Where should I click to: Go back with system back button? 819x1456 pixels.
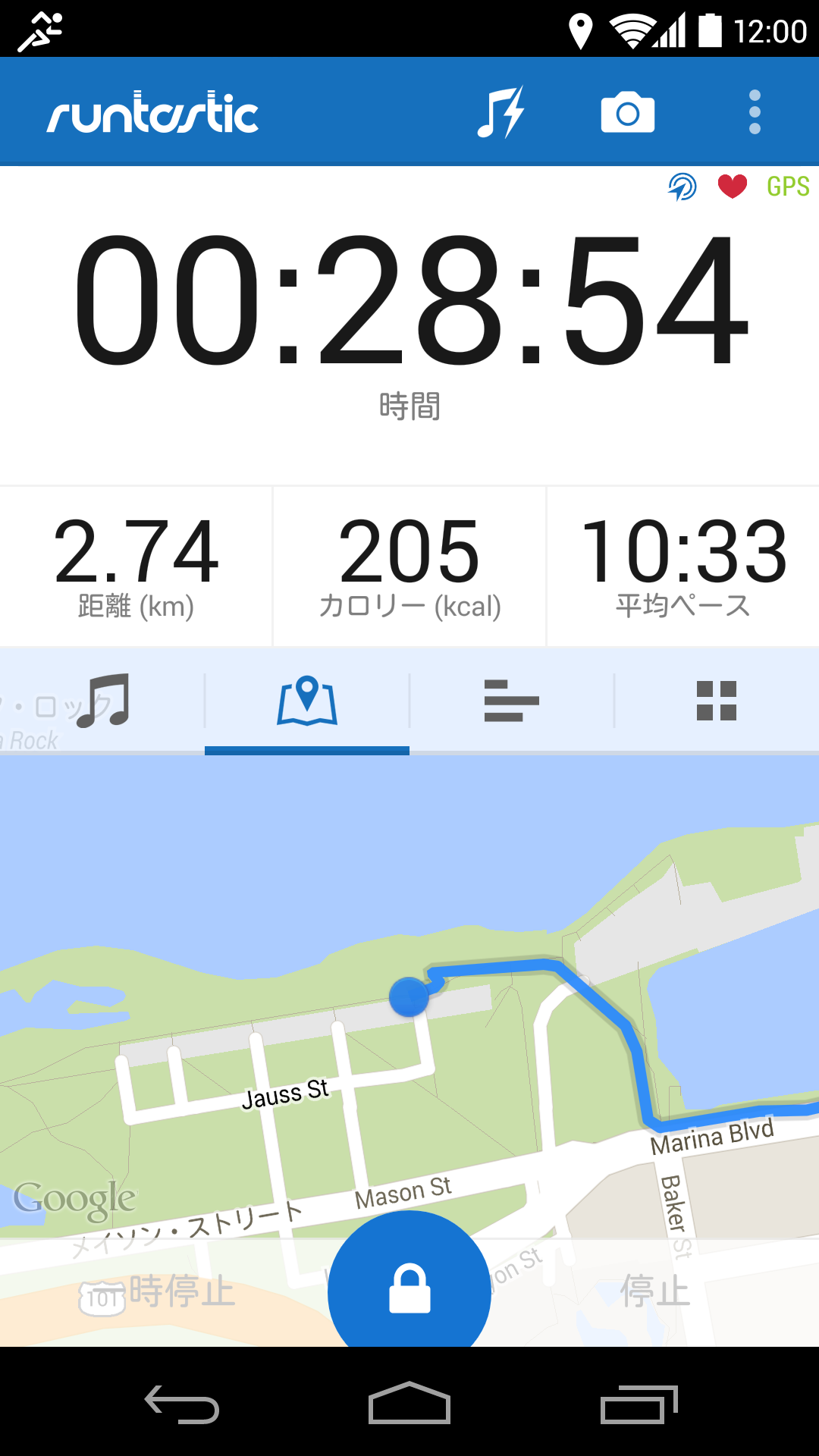pyautogui.click(x=182, y=1403)
